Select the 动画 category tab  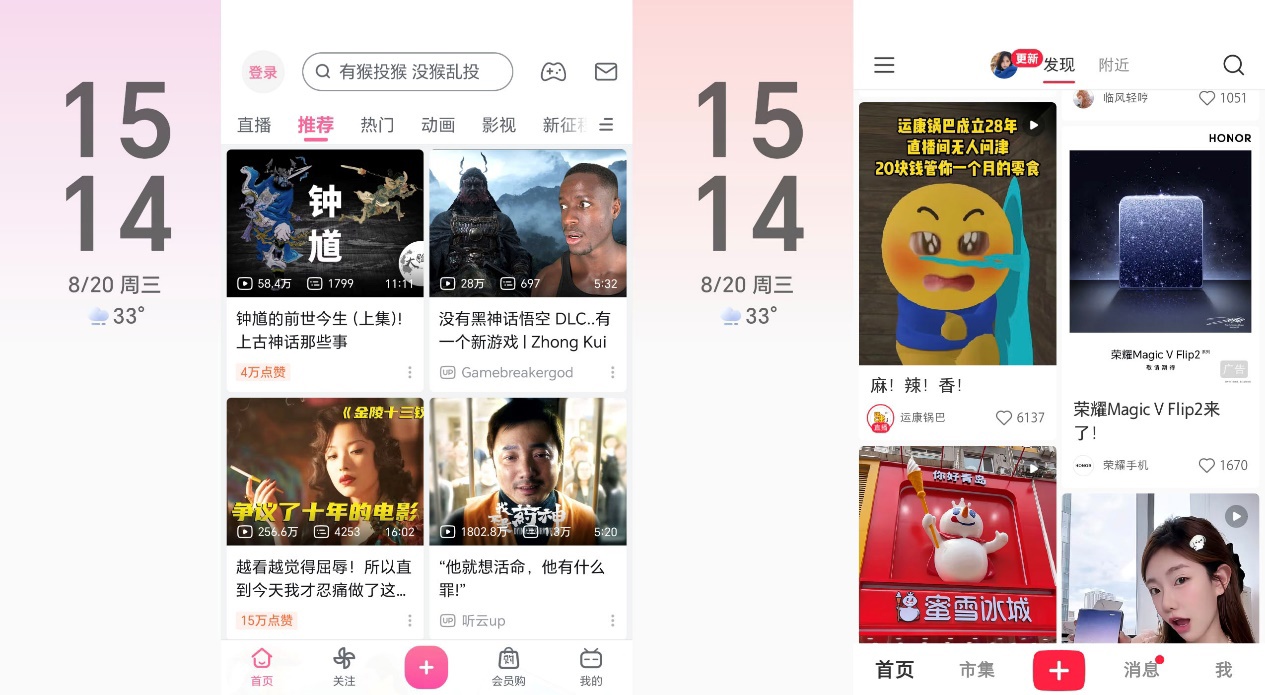coord(438,125)
